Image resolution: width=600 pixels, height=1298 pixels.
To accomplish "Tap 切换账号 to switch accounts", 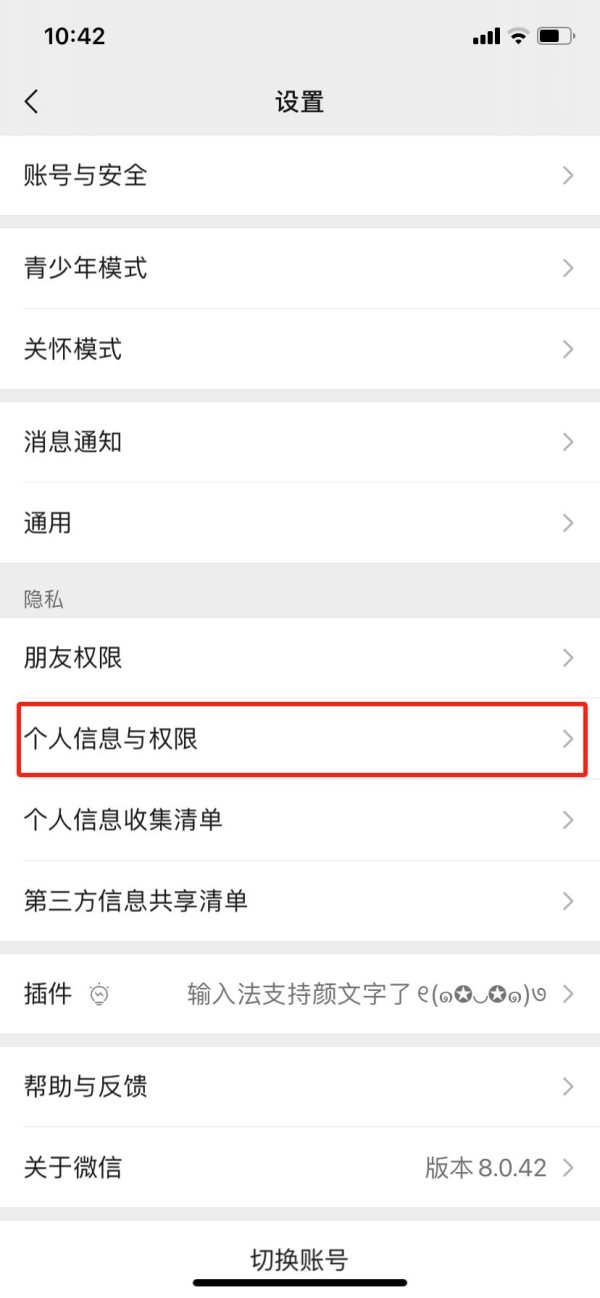I will click(300, 1260).
